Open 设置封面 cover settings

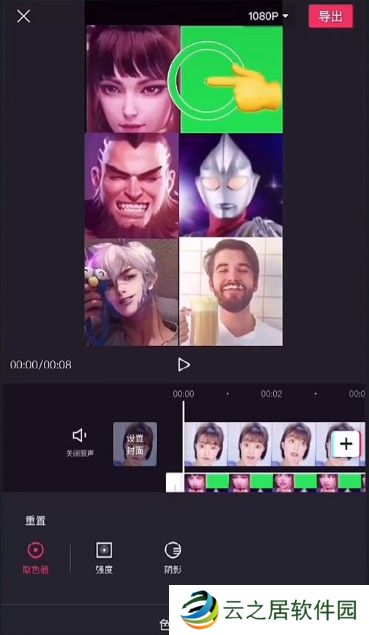click(135, 444)
